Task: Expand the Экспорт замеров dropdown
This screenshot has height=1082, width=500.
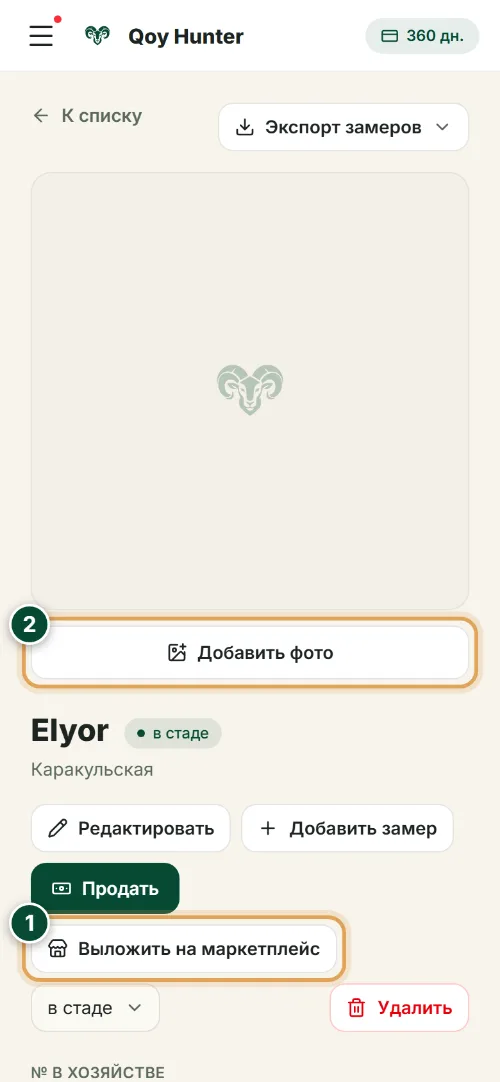Action: point(343,127)
